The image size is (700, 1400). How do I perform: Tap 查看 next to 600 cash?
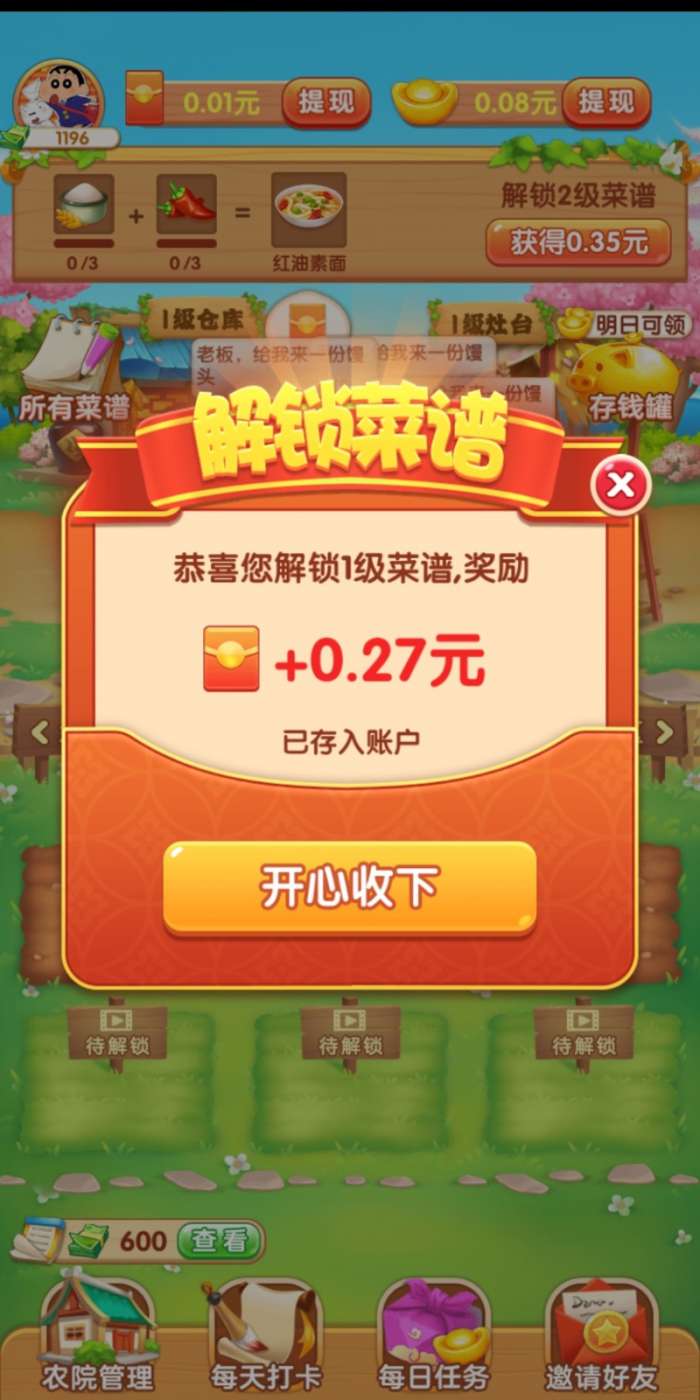pos(219,1241)
